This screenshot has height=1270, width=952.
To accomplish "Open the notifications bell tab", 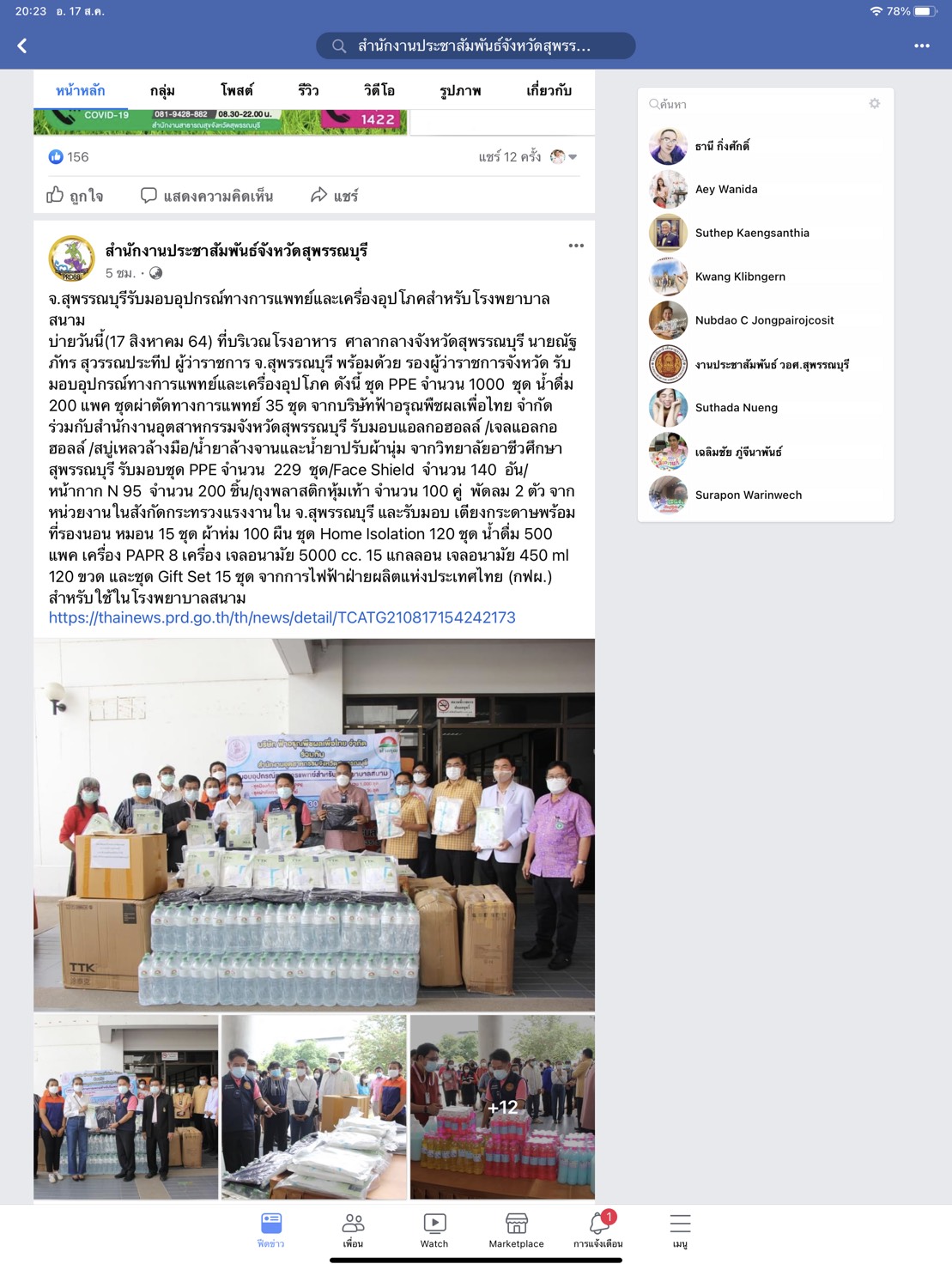I will click(x=598, y=1230).
